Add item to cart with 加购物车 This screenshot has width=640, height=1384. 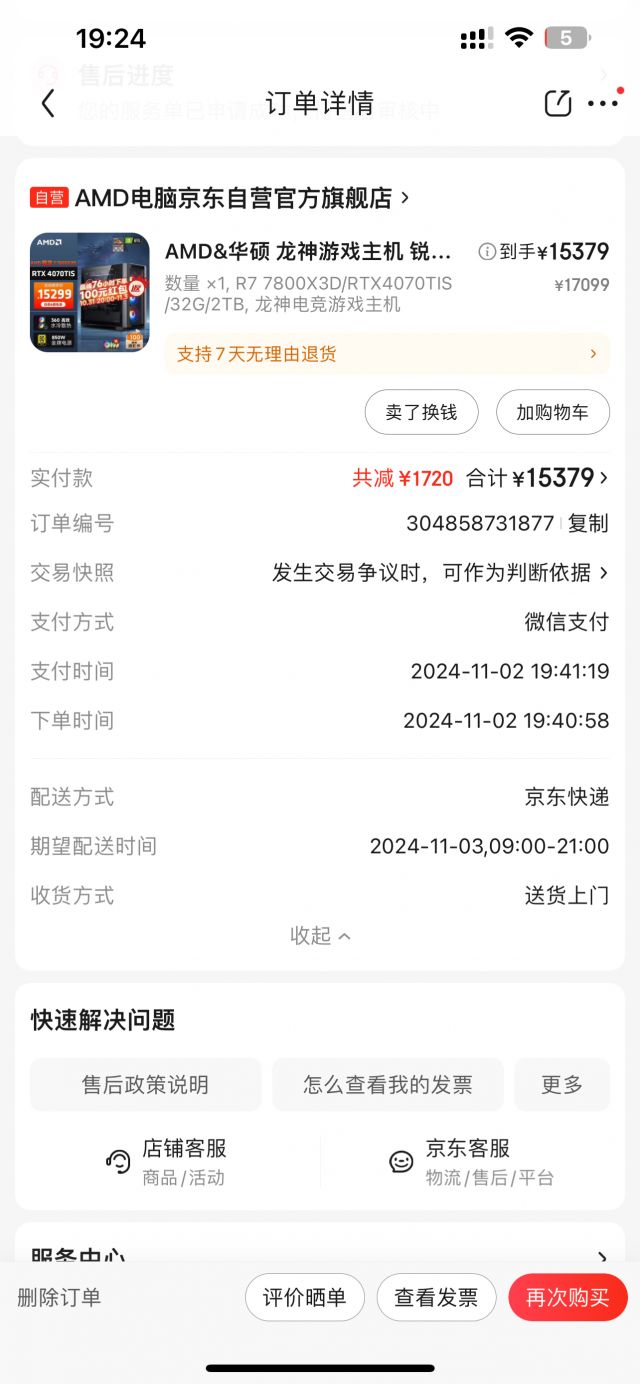coord(552,412)
